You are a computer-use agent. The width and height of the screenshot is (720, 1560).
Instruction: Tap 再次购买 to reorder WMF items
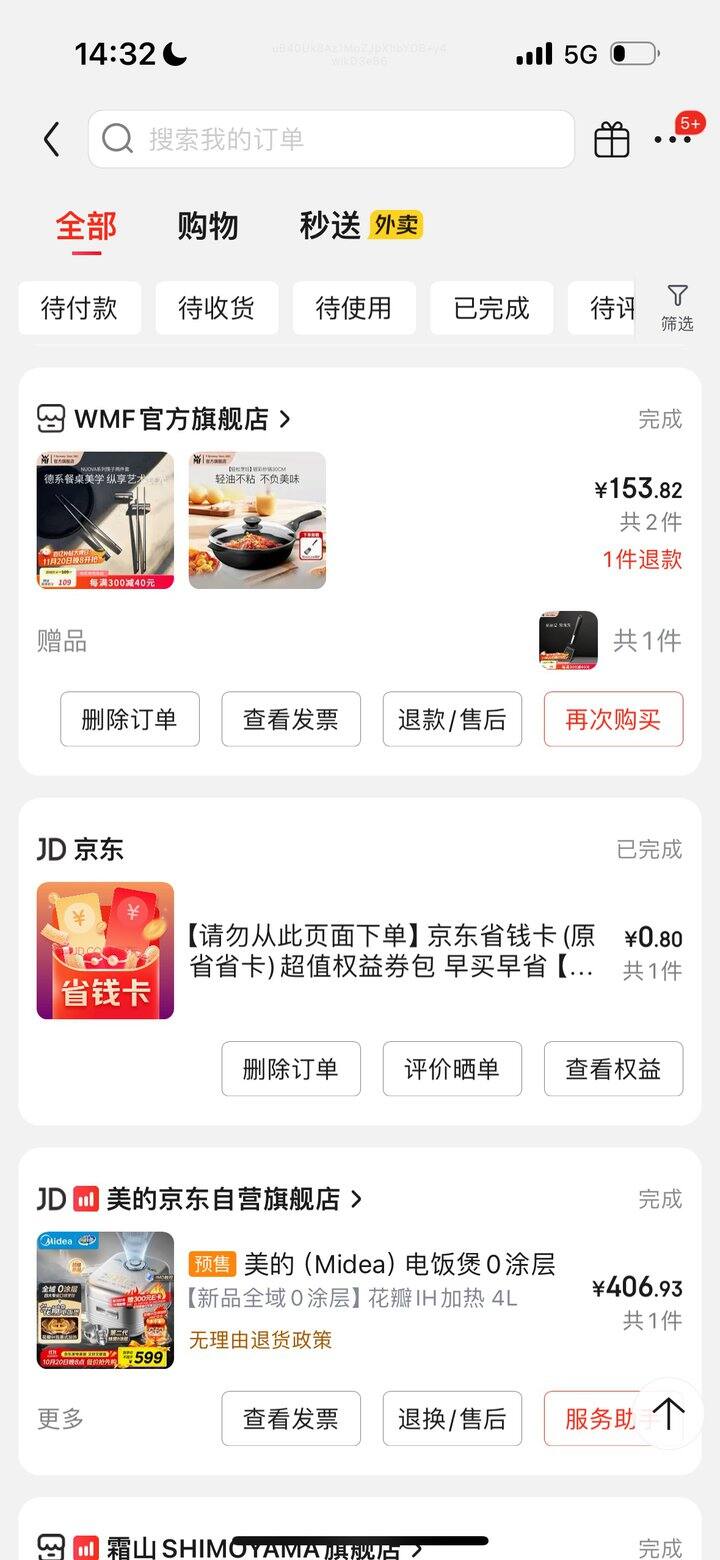(613, 719)
